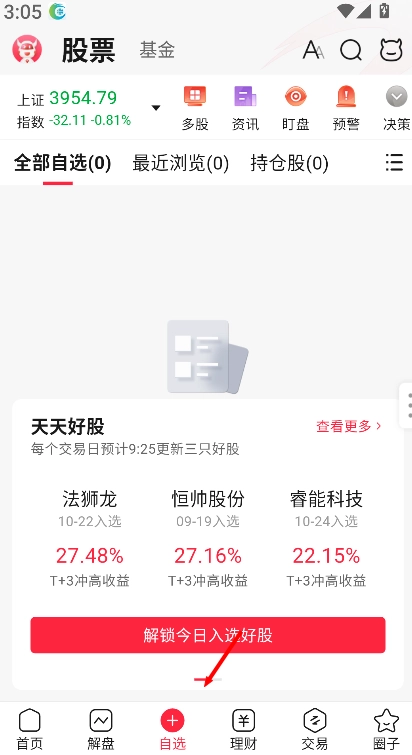Select the 最近浏览(0) tab
The height and width of the screenshot is (755, 412).
180,163
